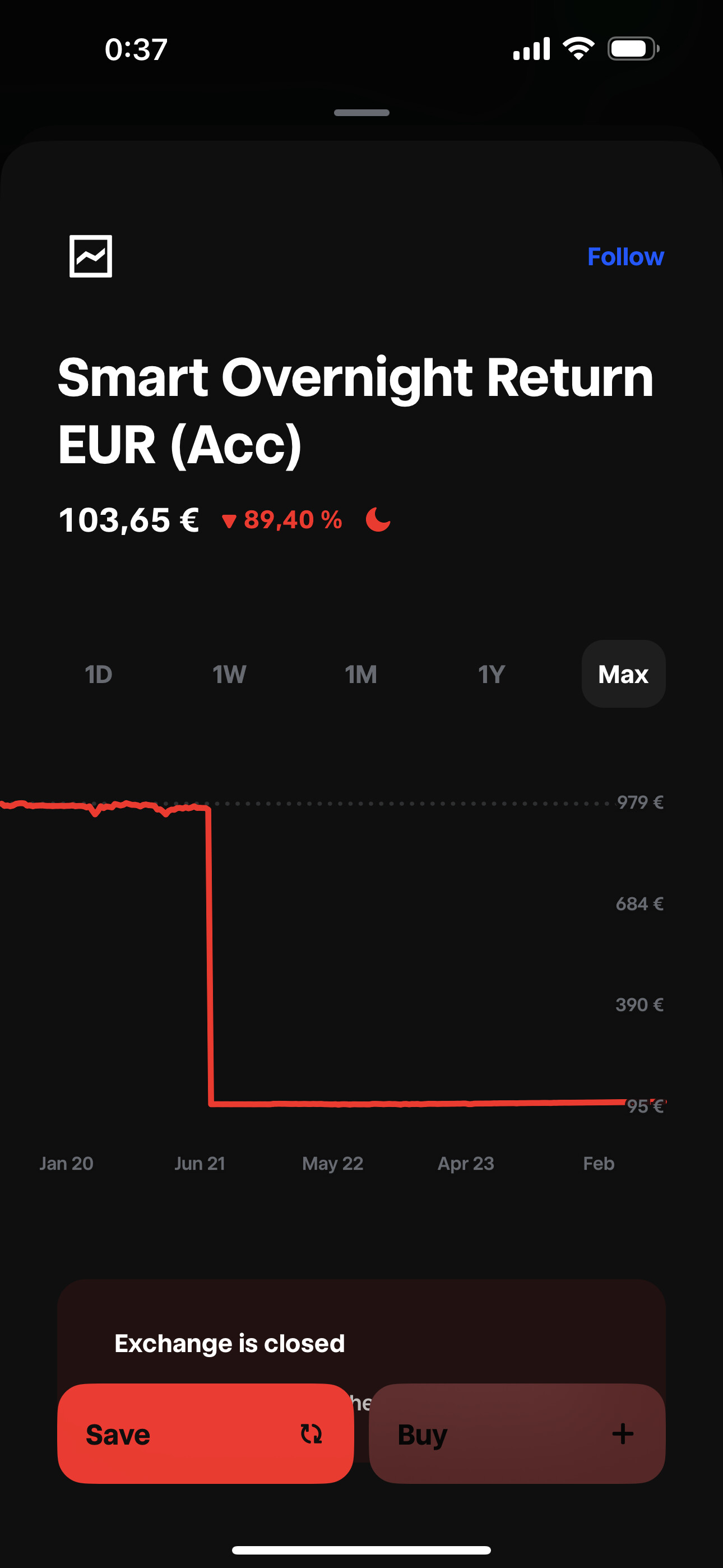The image size is (723, 1568).
Task: Change chart to 1Y view
Action: [x=492, y=674]
